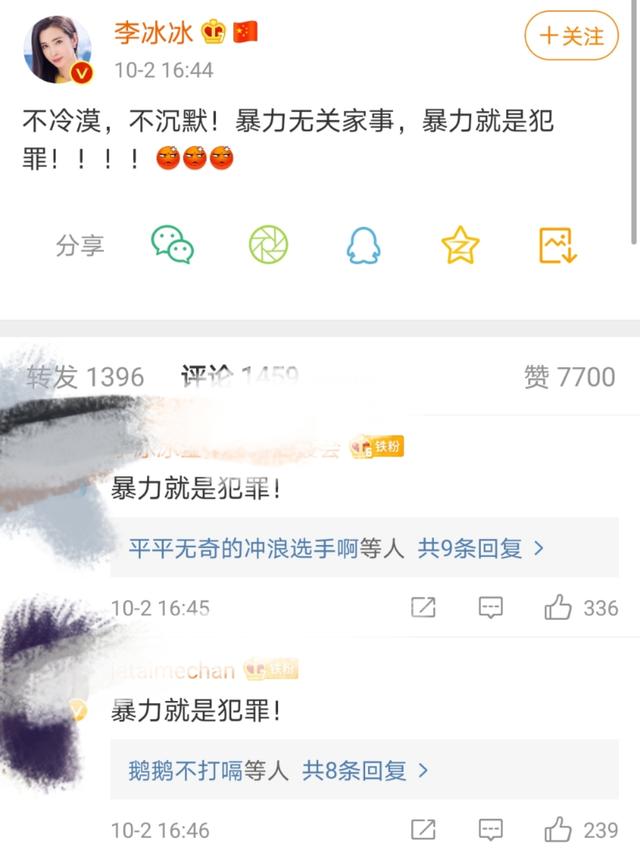The image size is (640, 854).
Task: Reply to the comment posted at 16:46
Action: tap(490, 829)
